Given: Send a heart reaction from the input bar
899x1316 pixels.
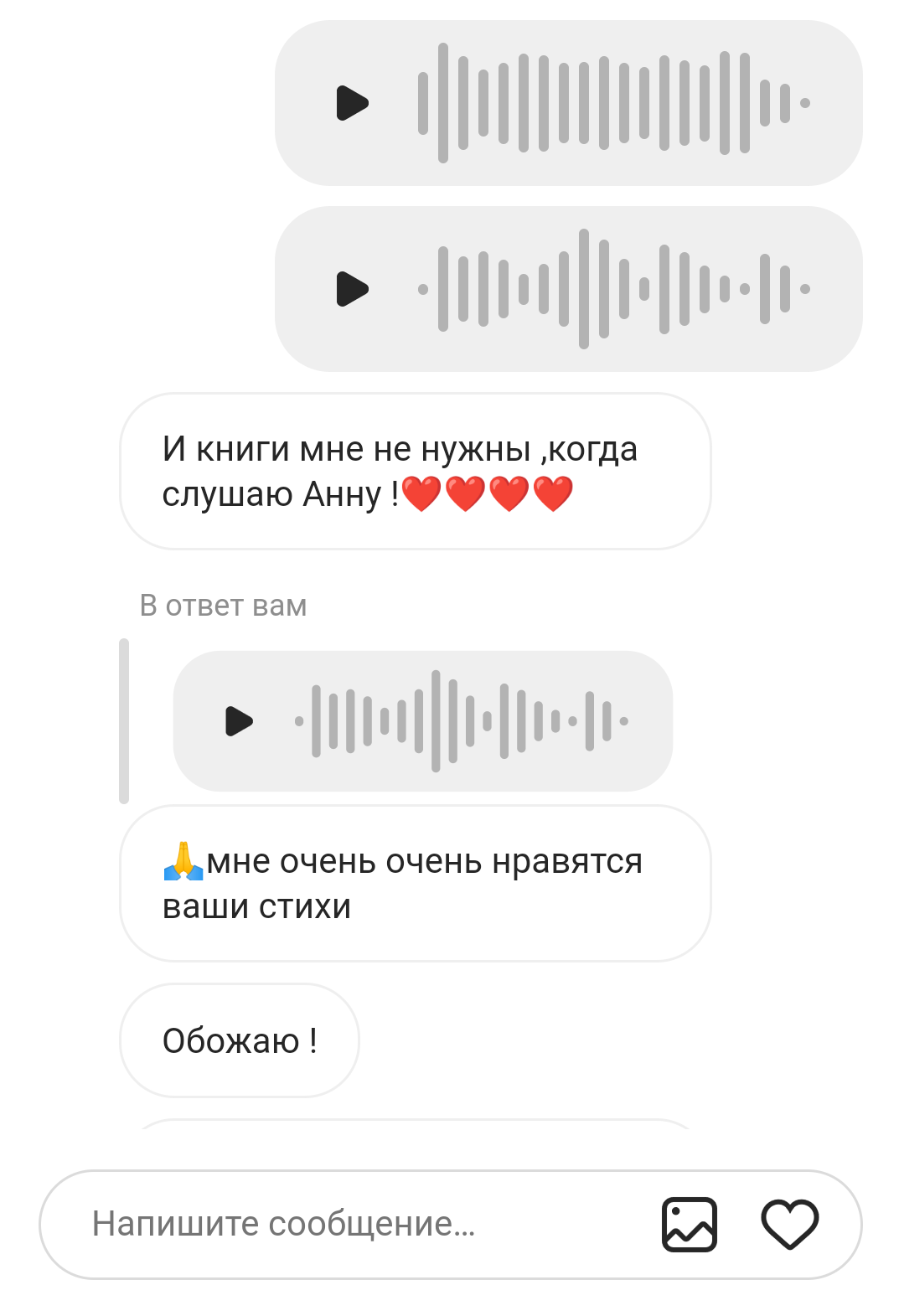Looking at the screenshot, I should pos(789,1224).
